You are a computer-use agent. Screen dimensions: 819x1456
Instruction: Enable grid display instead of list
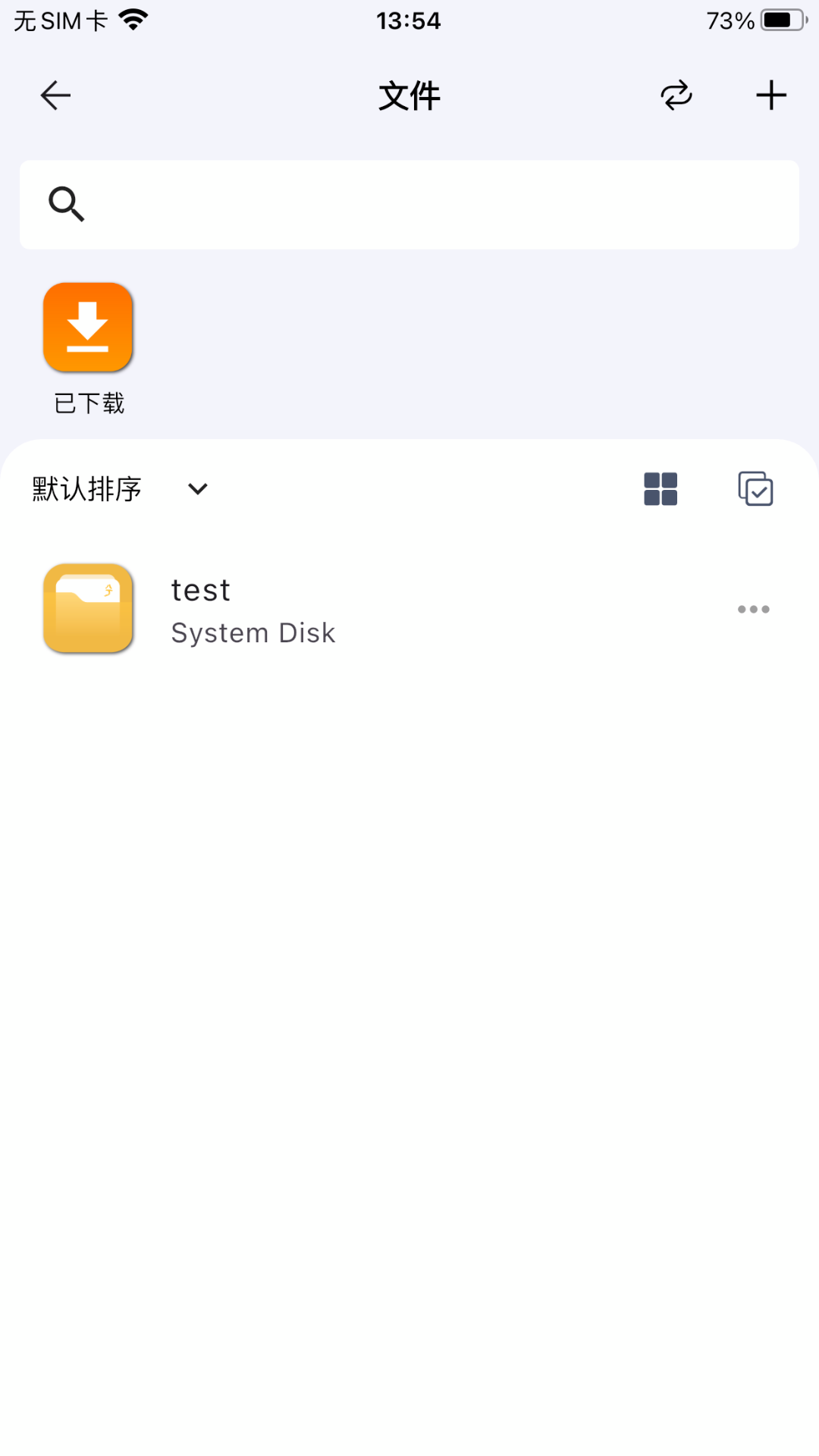[x=660, y=489]
